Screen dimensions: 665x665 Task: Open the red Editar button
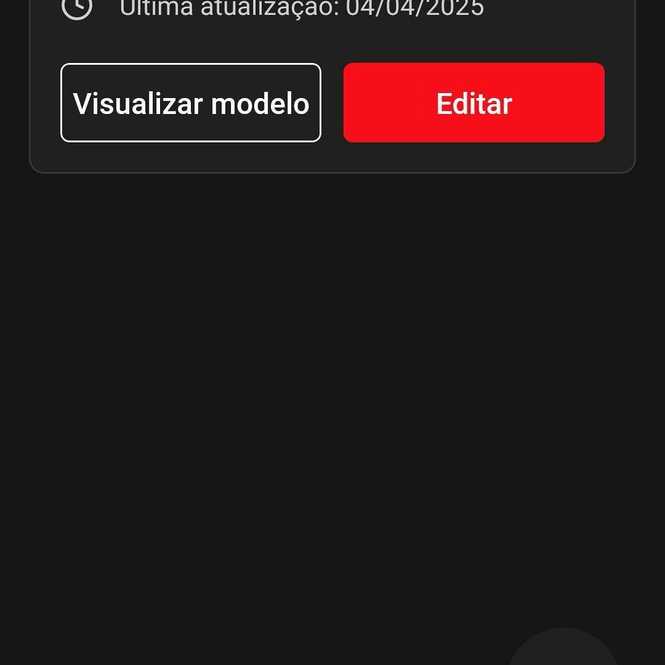point(474,103)
